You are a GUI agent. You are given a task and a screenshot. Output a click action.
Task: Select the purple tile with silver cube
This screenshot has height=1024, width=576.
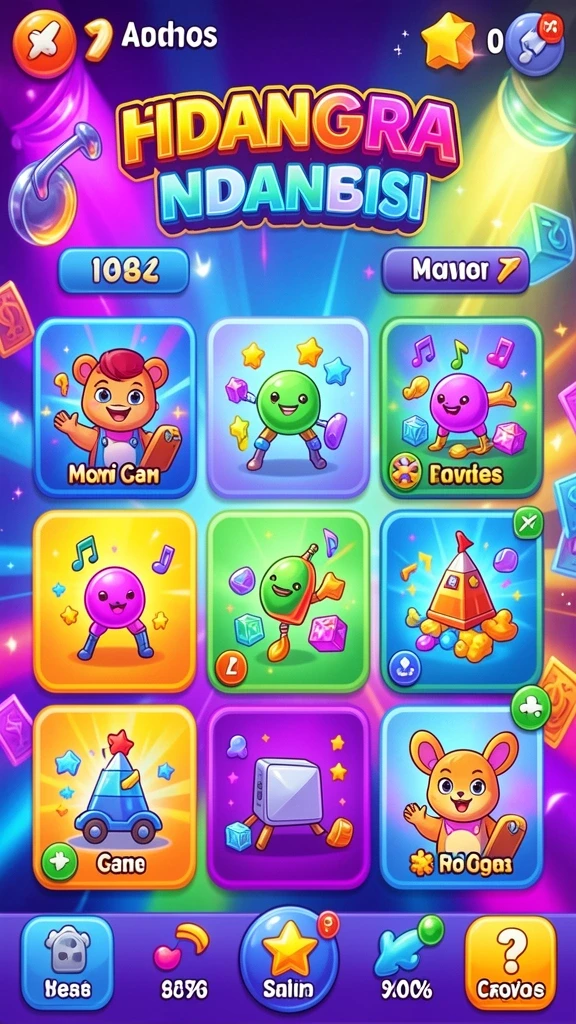(x=288, y=797)
